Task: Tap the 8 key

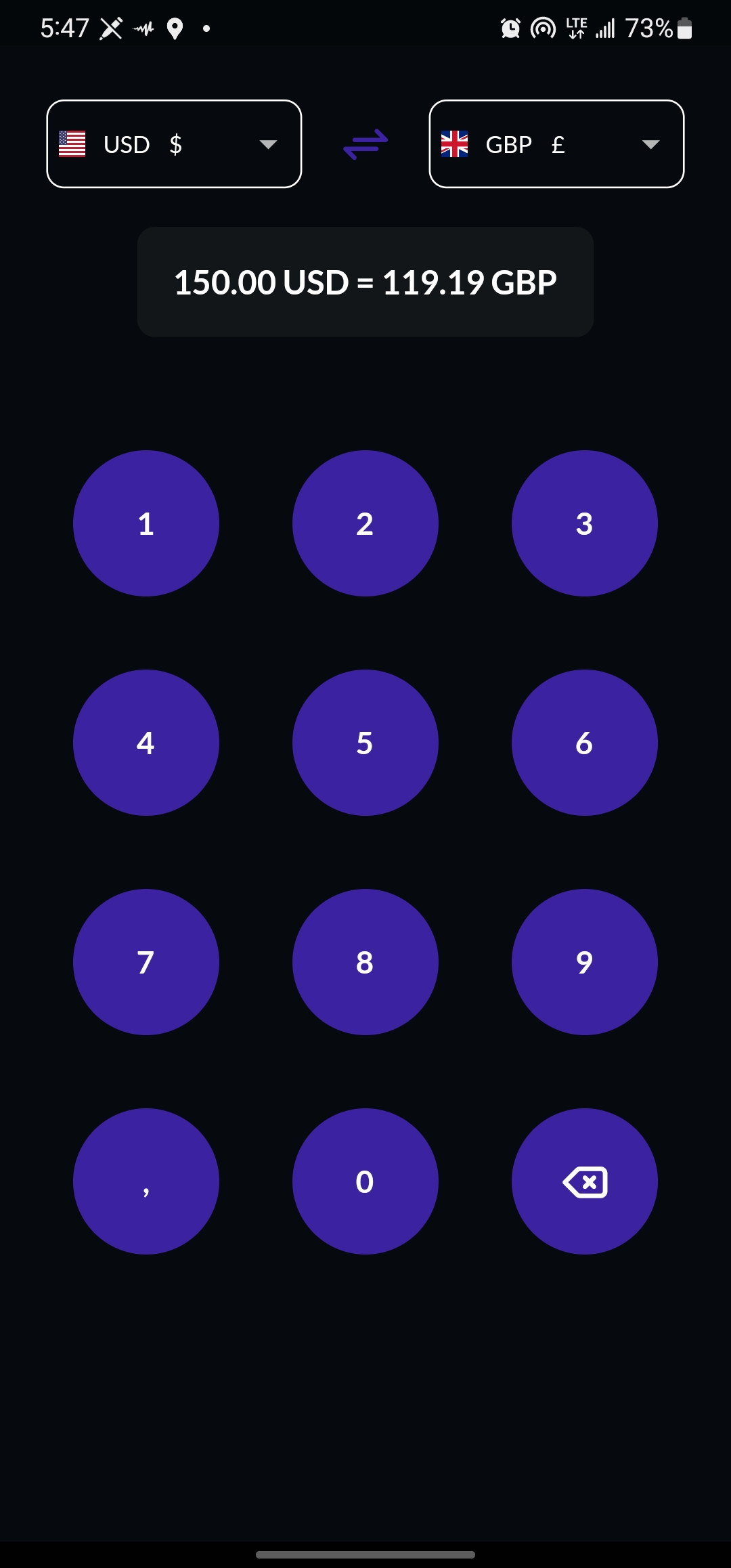Action: tap(365, 962)
